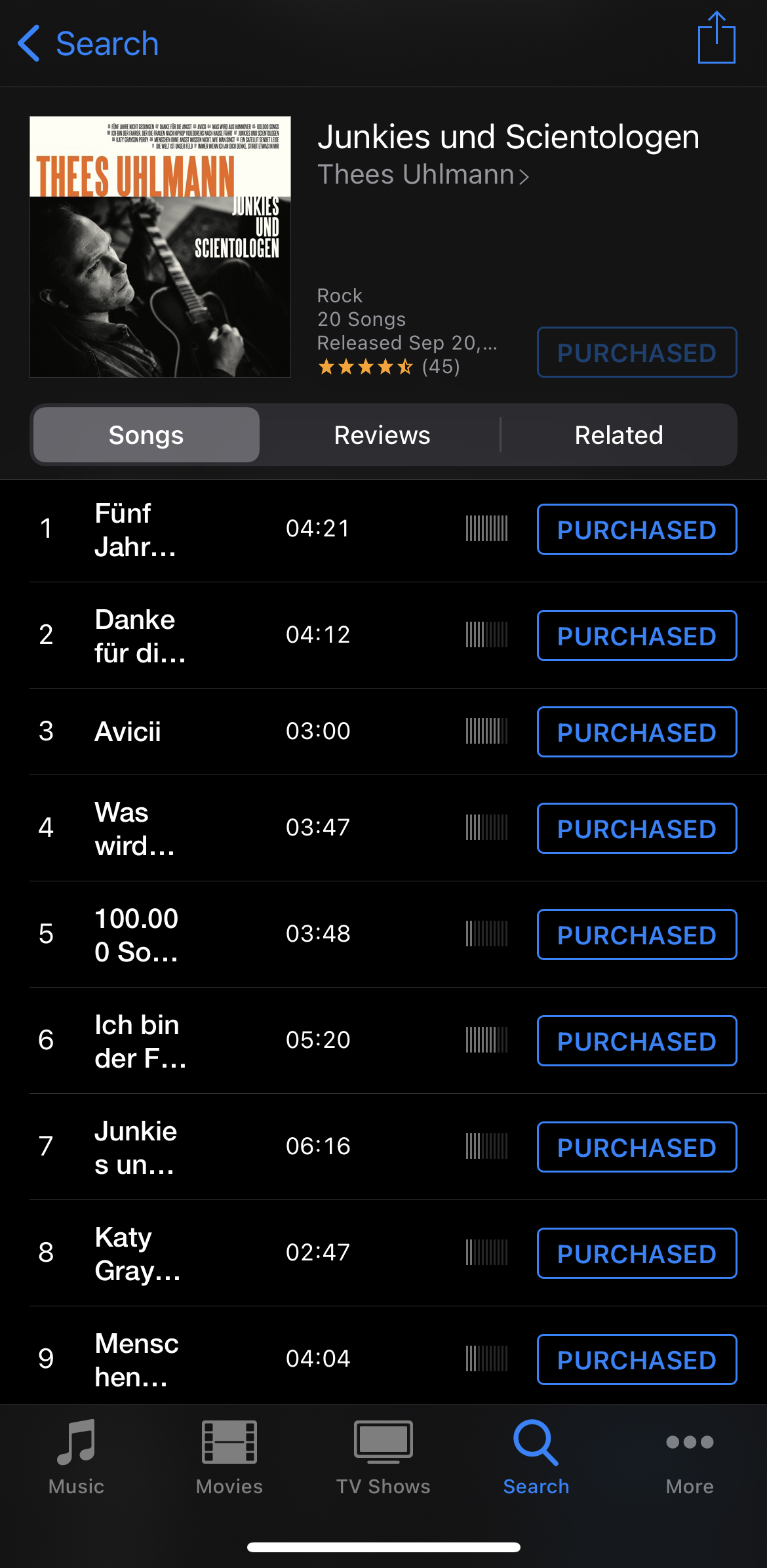The image size is (767, 1568).
Task: Tap the album's PURCHASED button
Action: point(637,353)
